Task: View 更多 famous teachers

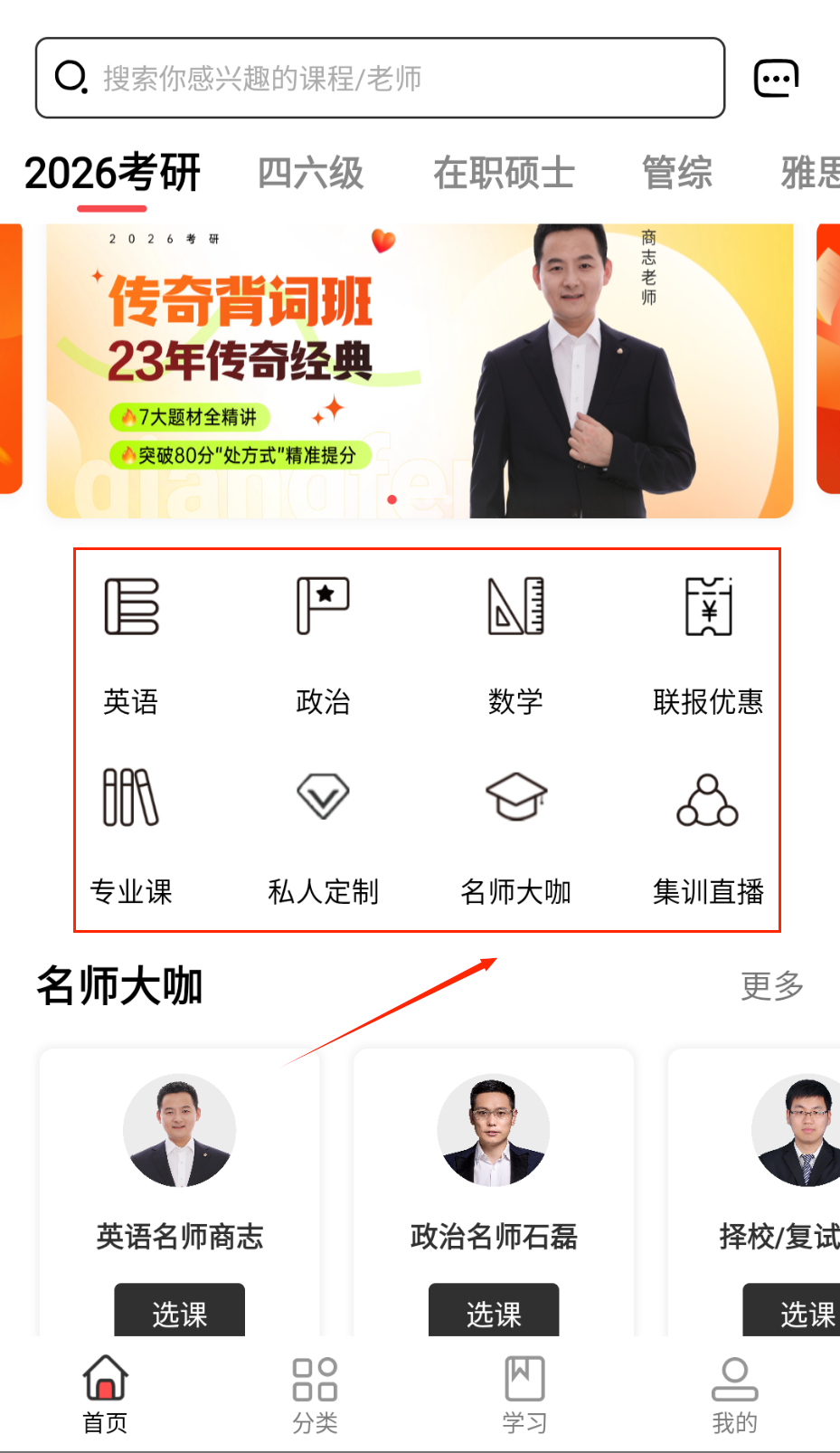Action: pos(771,985)
